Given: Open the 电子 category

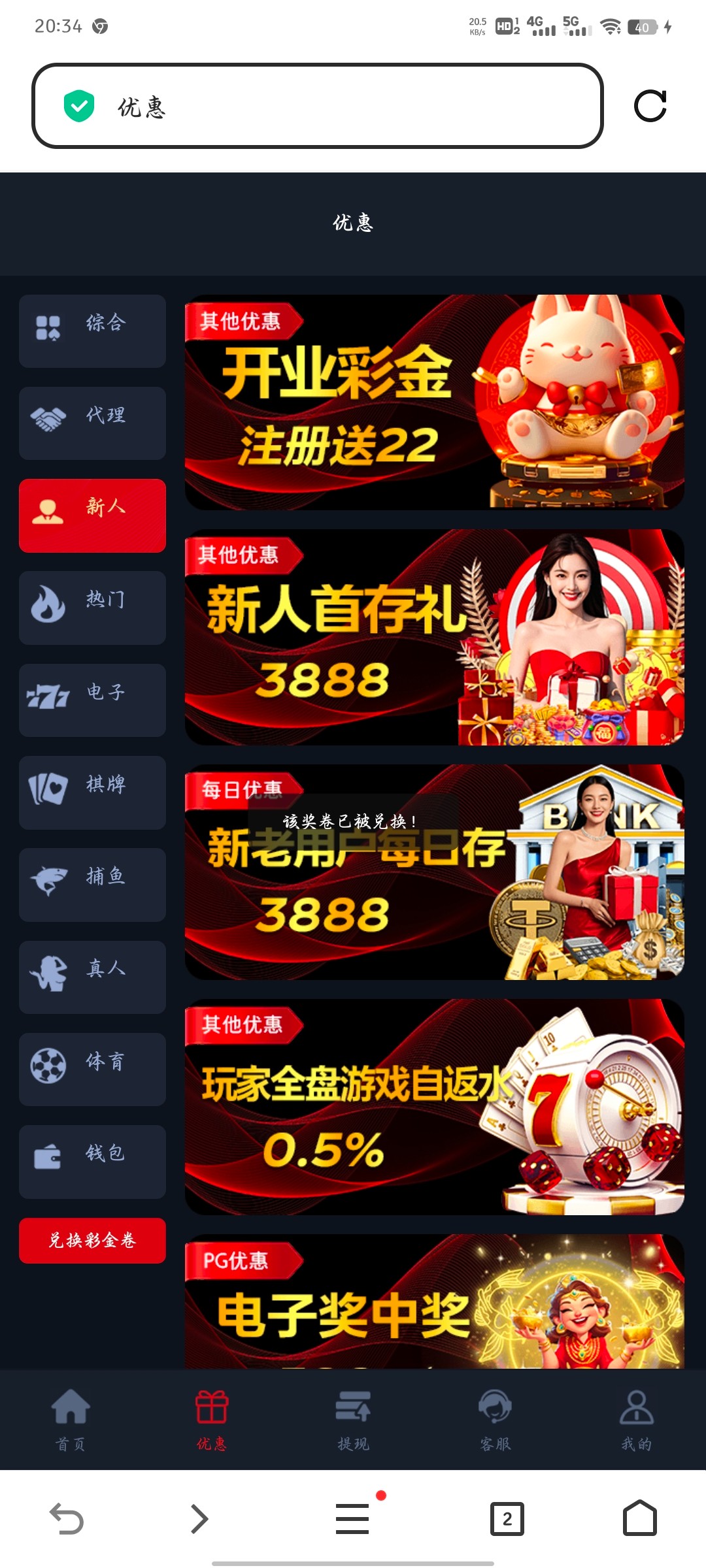Looking at the screenshot, I should [92, 700].
